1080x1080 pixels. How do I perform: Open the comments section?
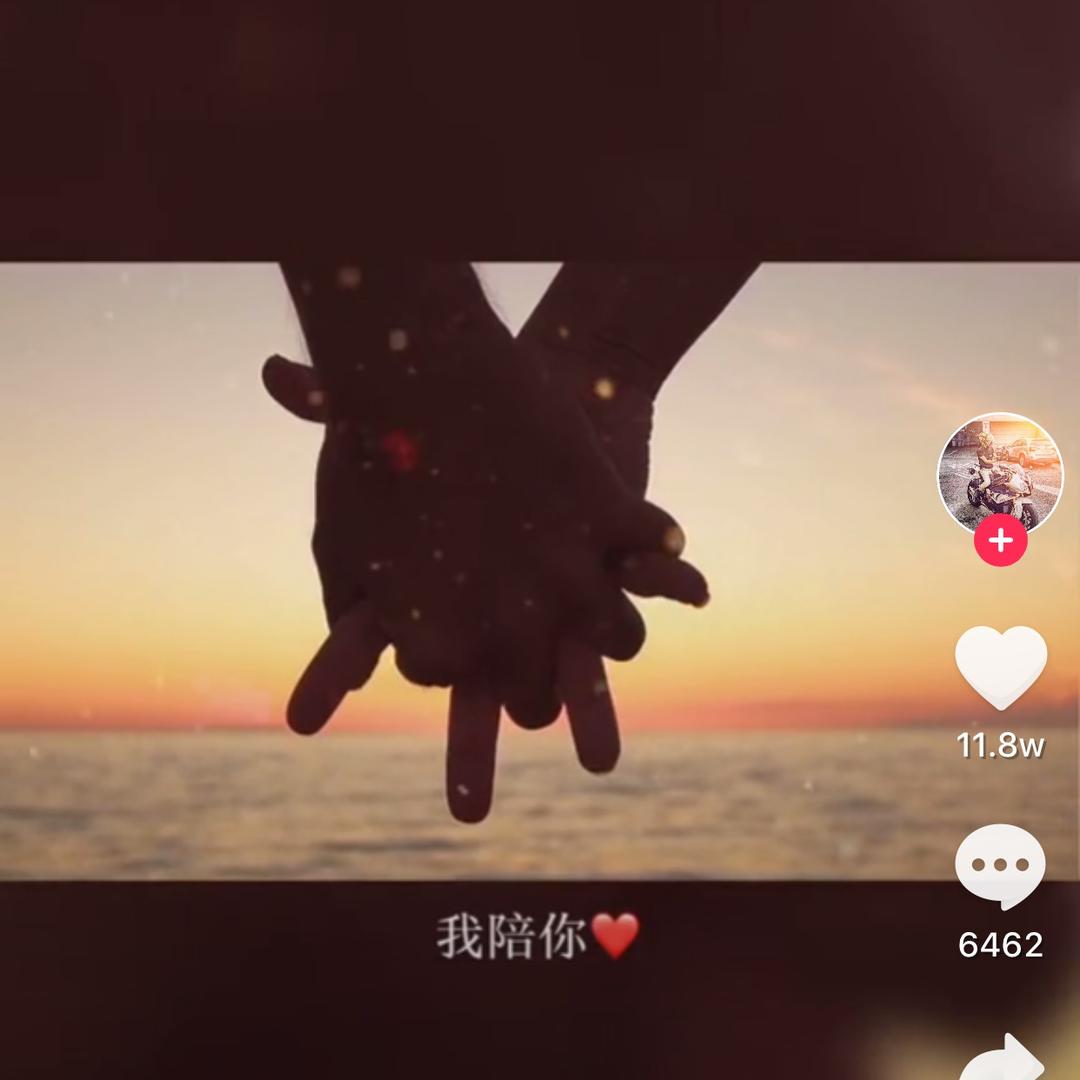pos(1000,867)
